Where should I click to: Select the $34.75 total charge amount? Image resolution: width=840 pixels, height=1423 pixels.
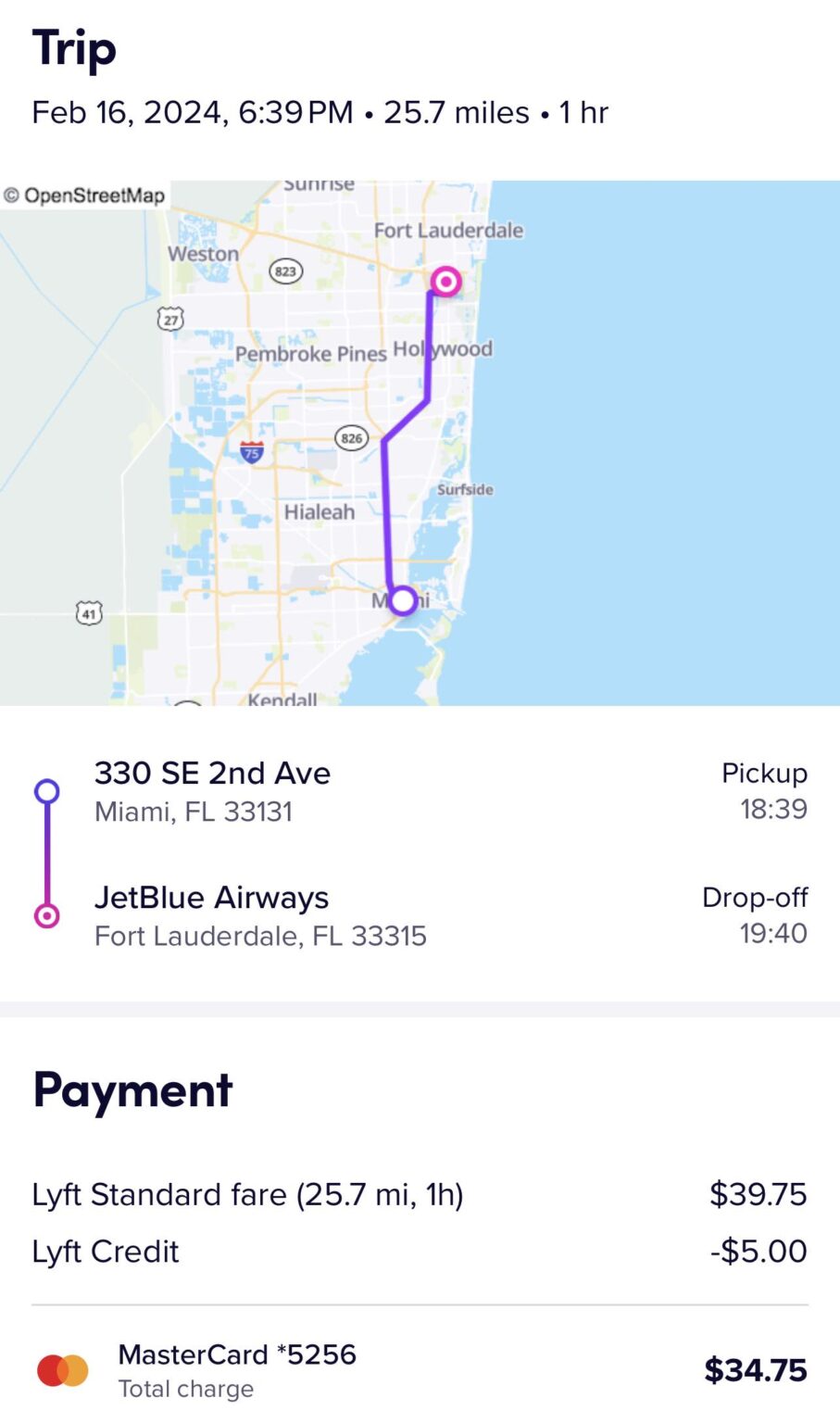[756, 1368]
